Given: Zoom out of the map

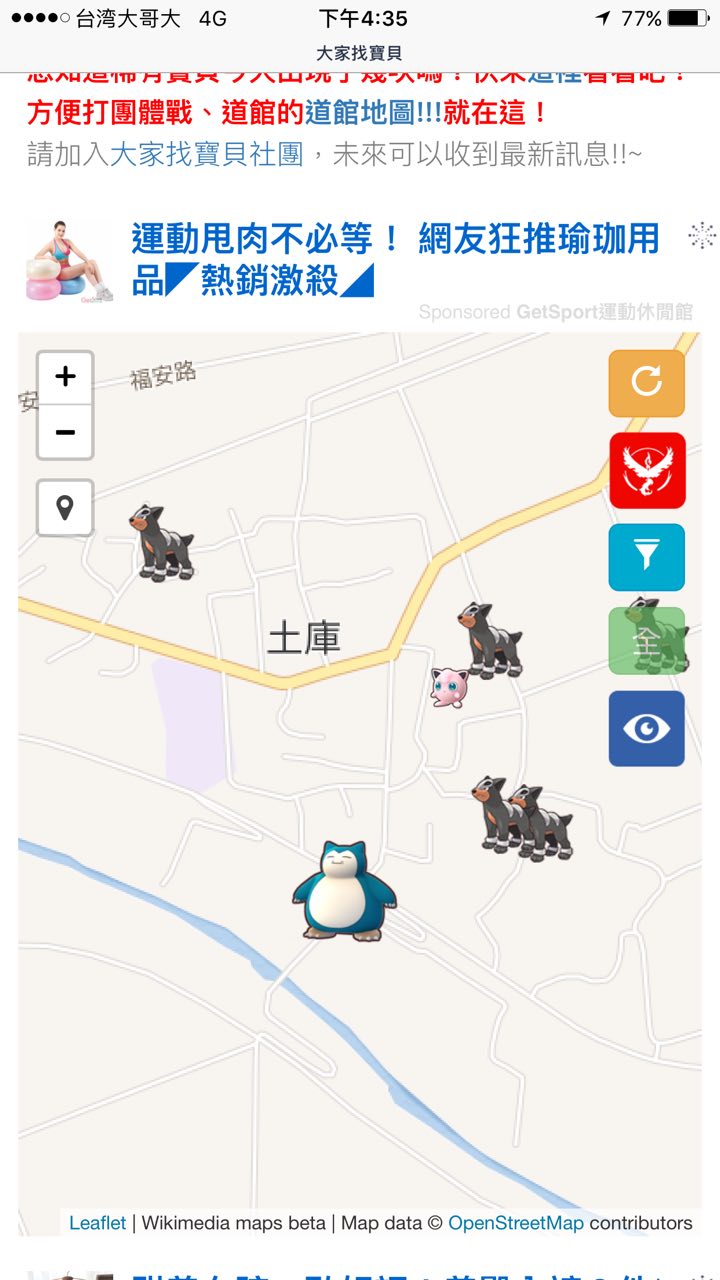Looking at the screenshot, I should point(65,432).
